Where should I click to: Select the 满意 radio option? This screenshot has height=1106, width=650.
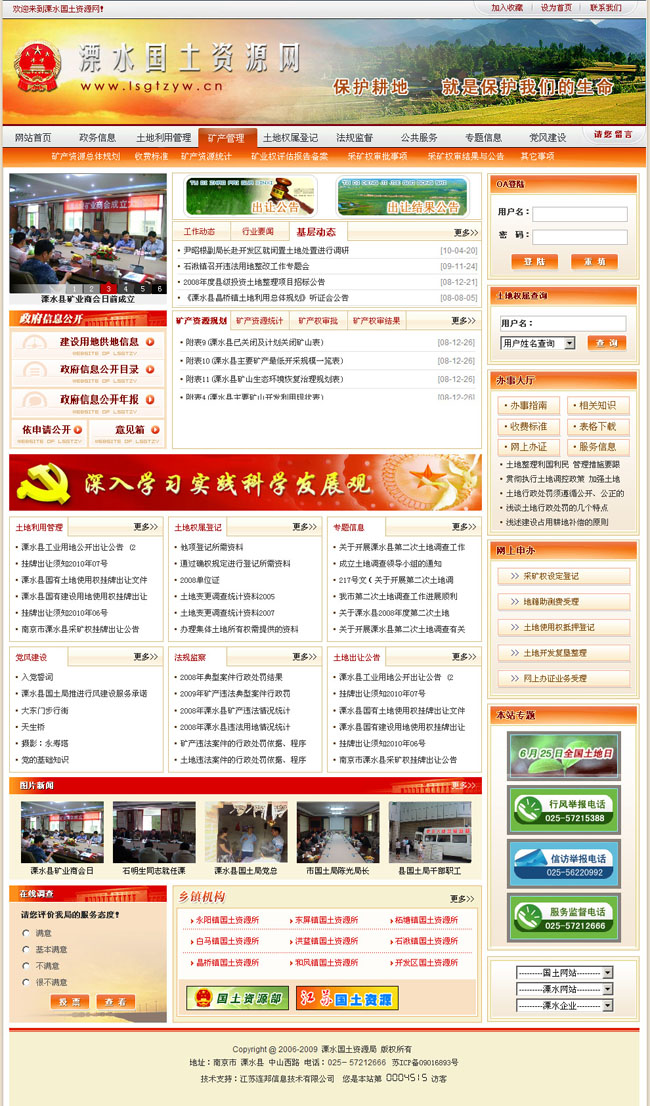[x=26, y=933]
